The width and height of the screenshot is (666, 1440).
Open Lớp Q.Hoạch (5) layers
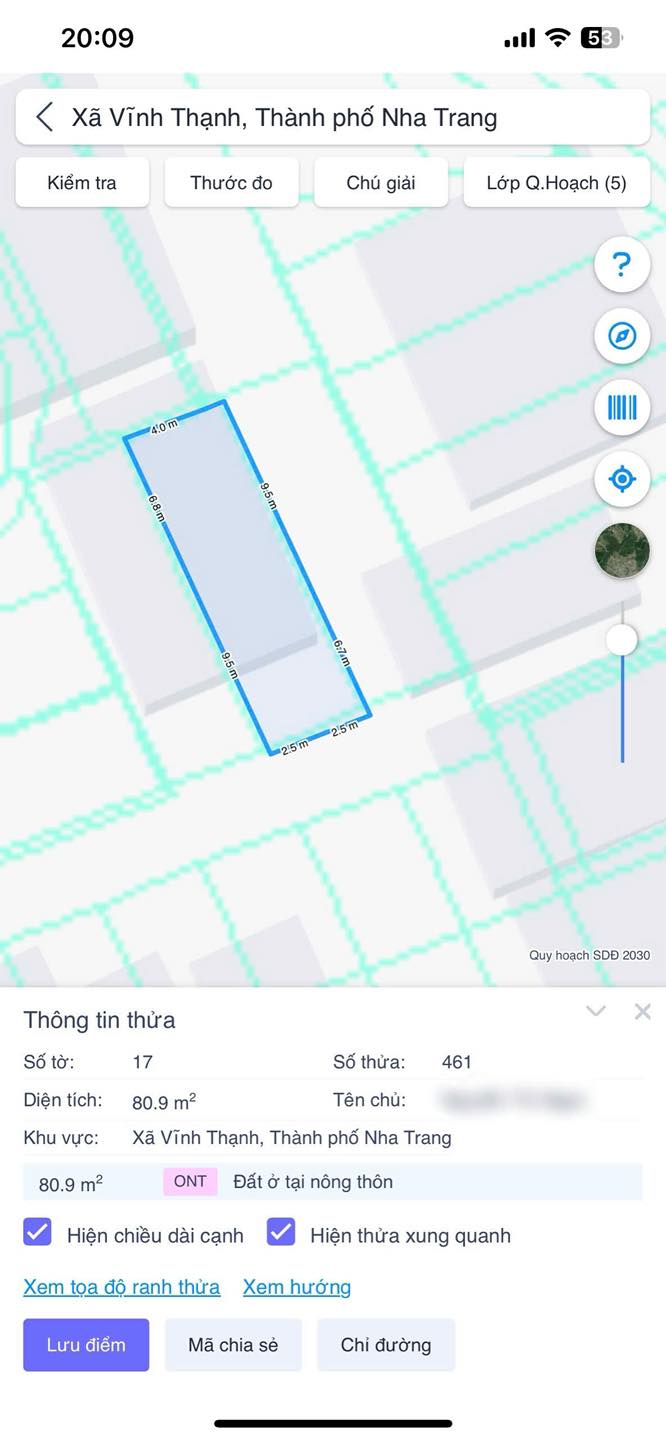point(557,183)
